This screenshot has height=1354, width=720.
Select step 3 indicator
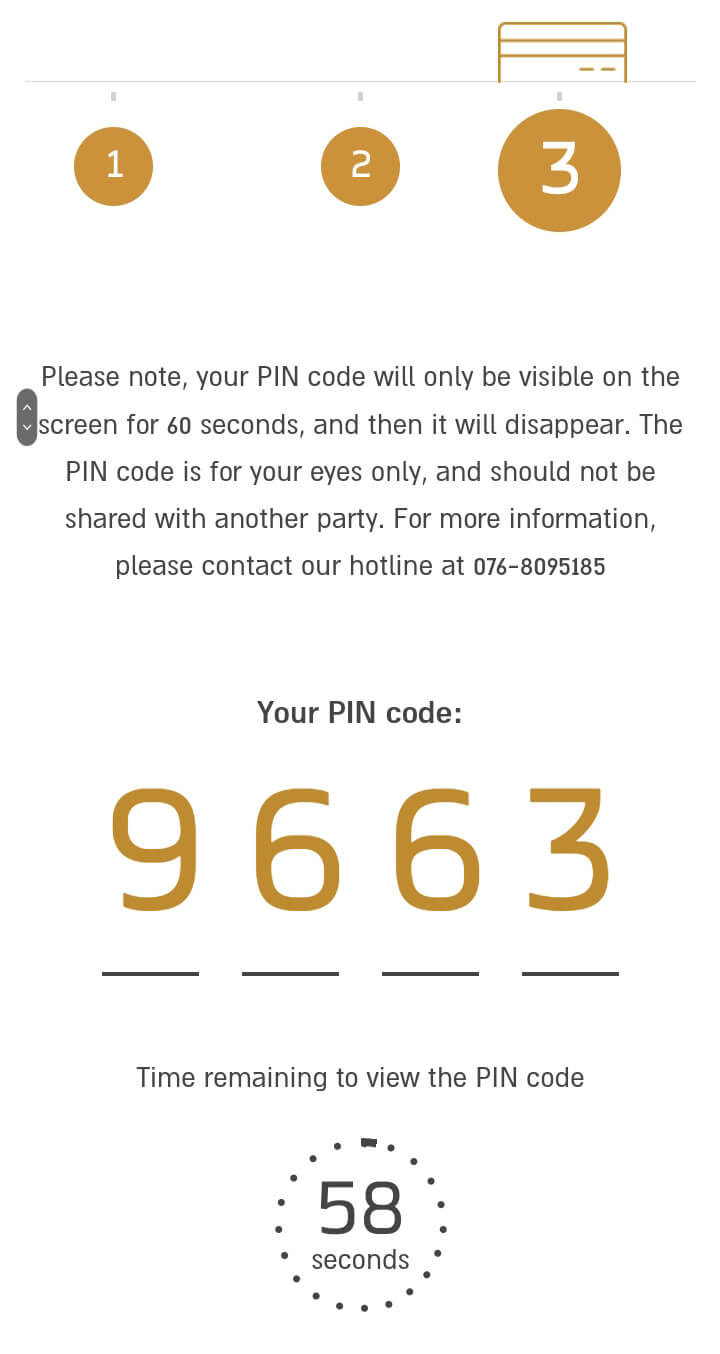coord(559,170)
